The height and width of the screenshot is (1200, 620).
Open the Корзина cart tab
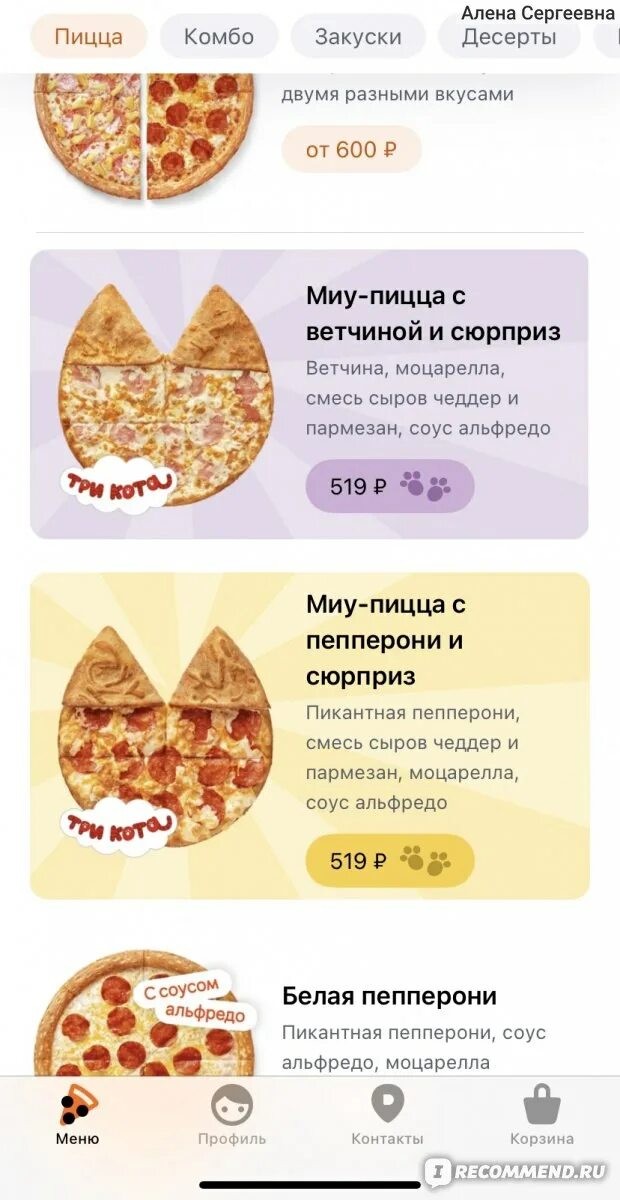pyautogui.click(x=542, y=1115)
